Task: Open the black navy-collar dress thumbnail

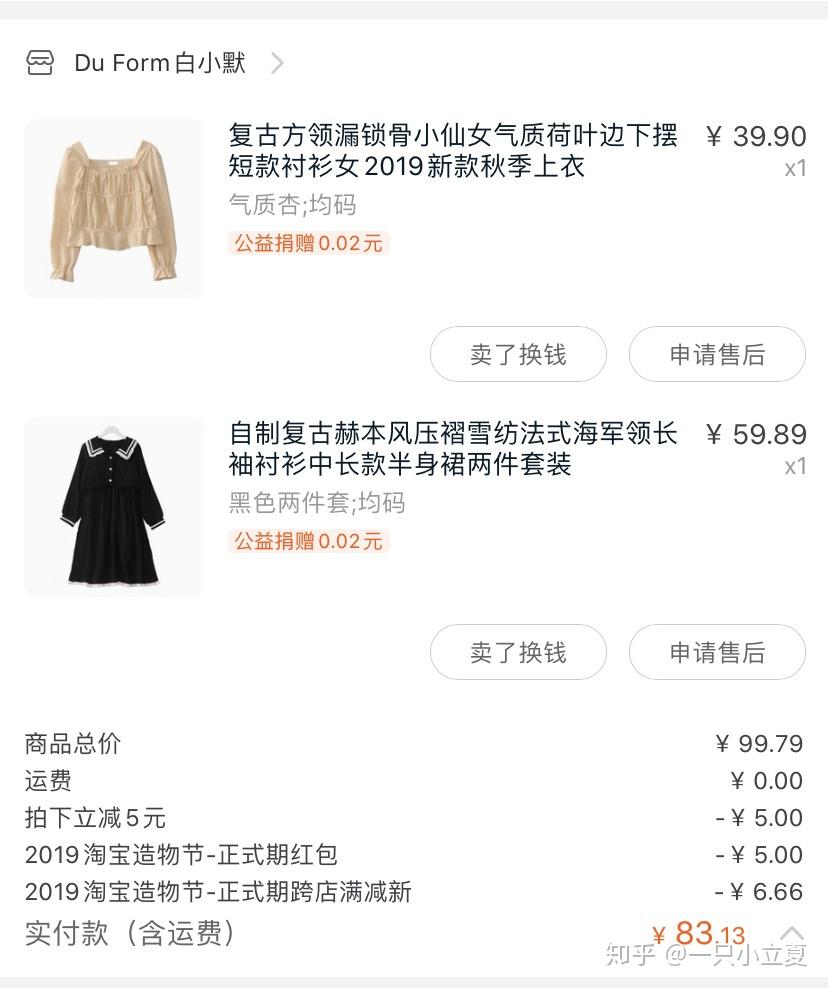Action: pyautogui.click(x=114, y=507)
